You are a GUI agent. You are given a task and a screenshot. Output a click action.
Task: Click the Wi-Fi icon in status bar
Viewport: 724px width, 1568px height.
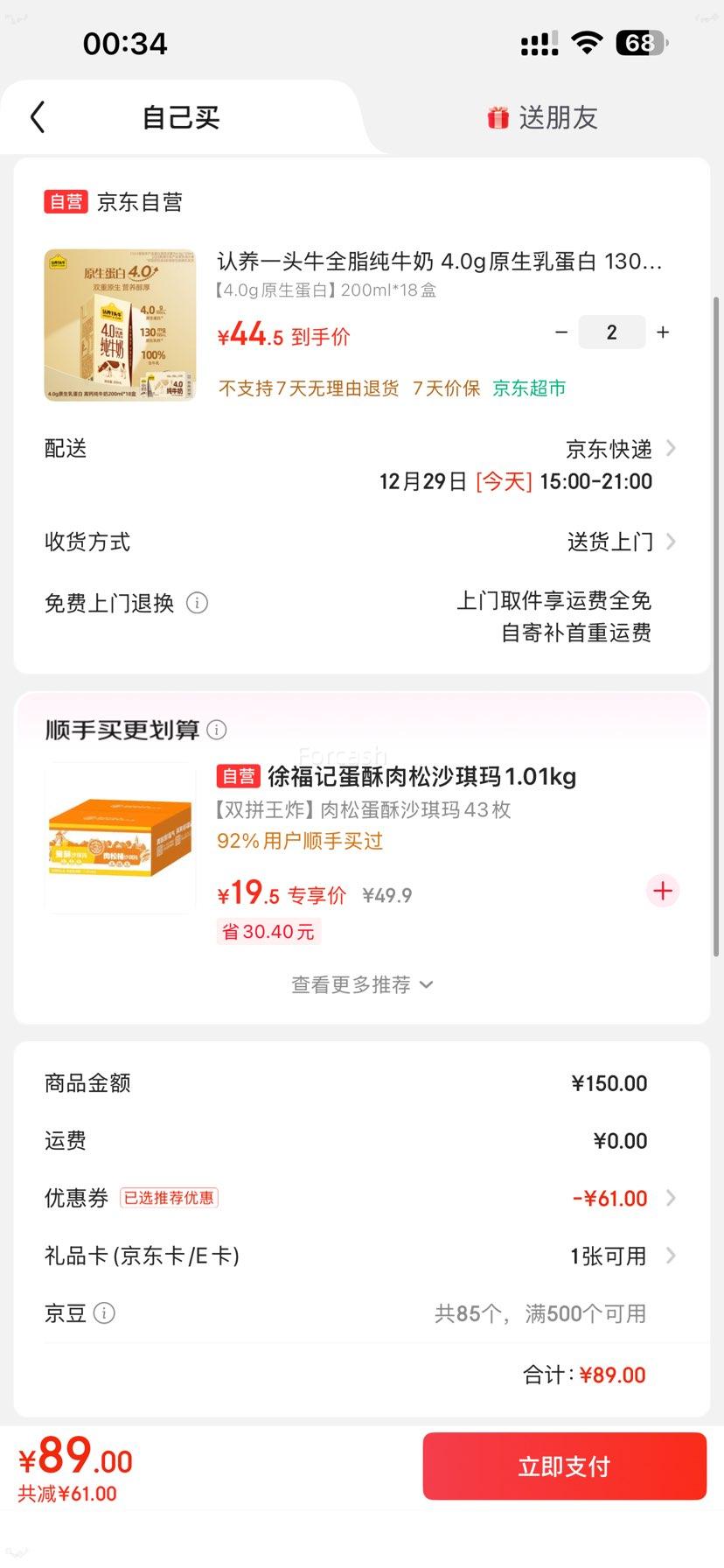tap(588, 41)
